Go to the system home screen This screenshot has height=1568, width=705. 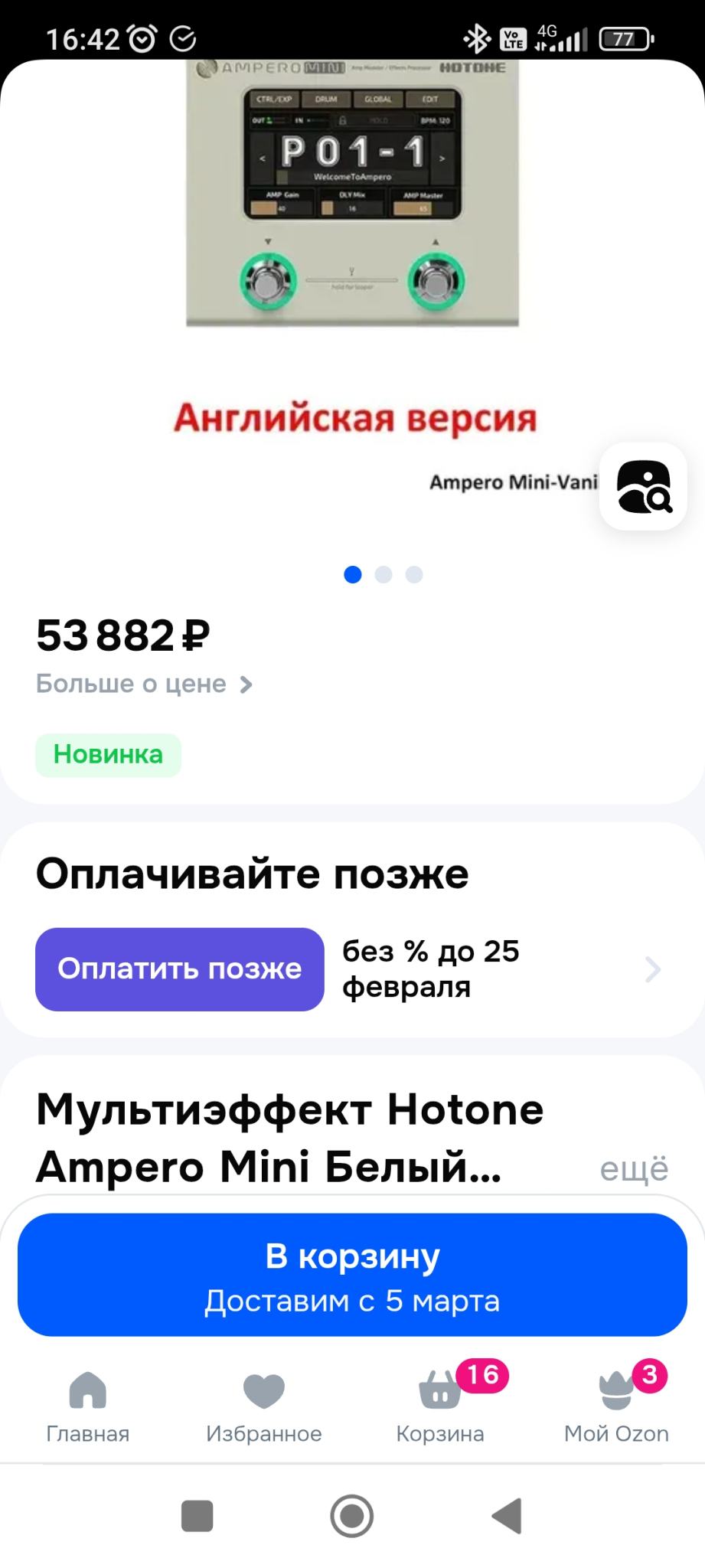(352, 1515)
